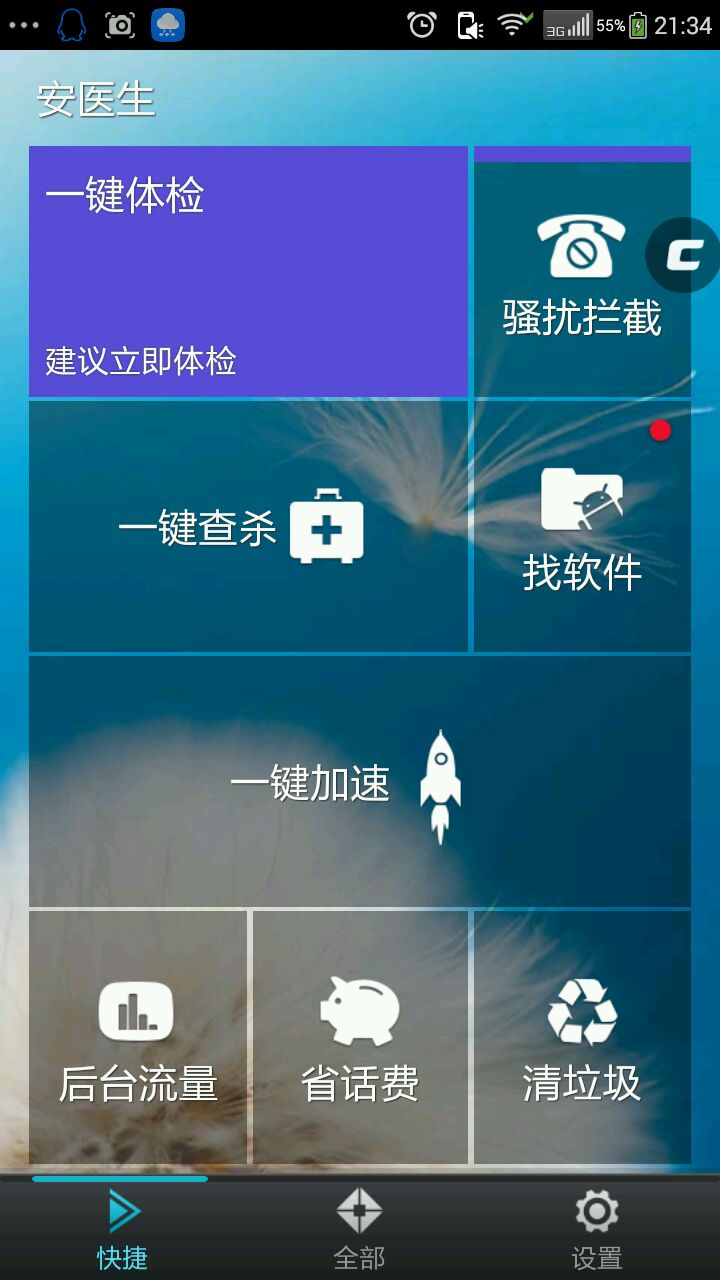Open 找软件 app finder
The height and width of the screenshot is (1280, 720).
[582, 526]
